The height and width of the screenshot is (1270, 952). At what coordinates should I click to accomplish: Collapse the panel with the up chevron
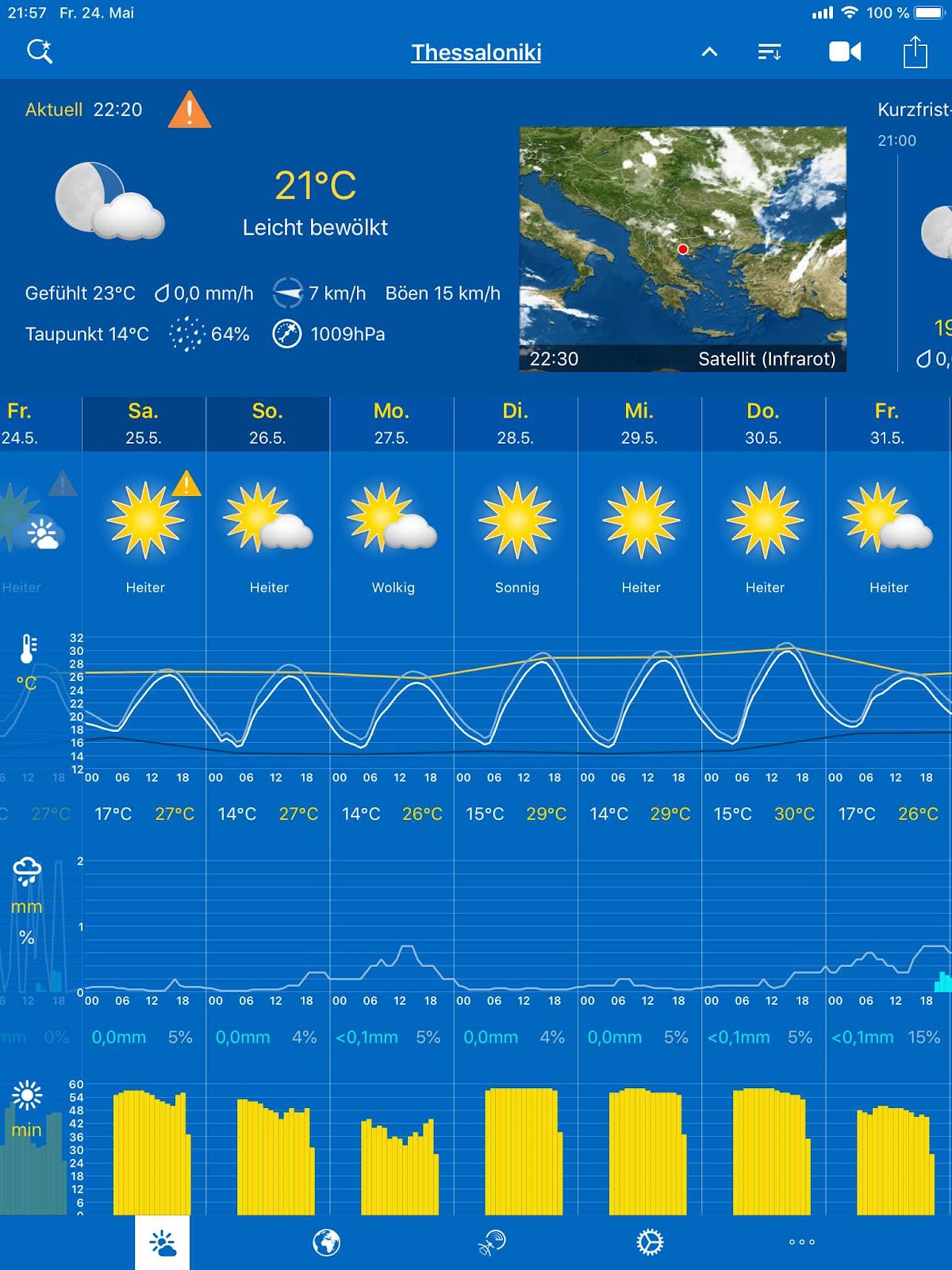tap(709, 52)
